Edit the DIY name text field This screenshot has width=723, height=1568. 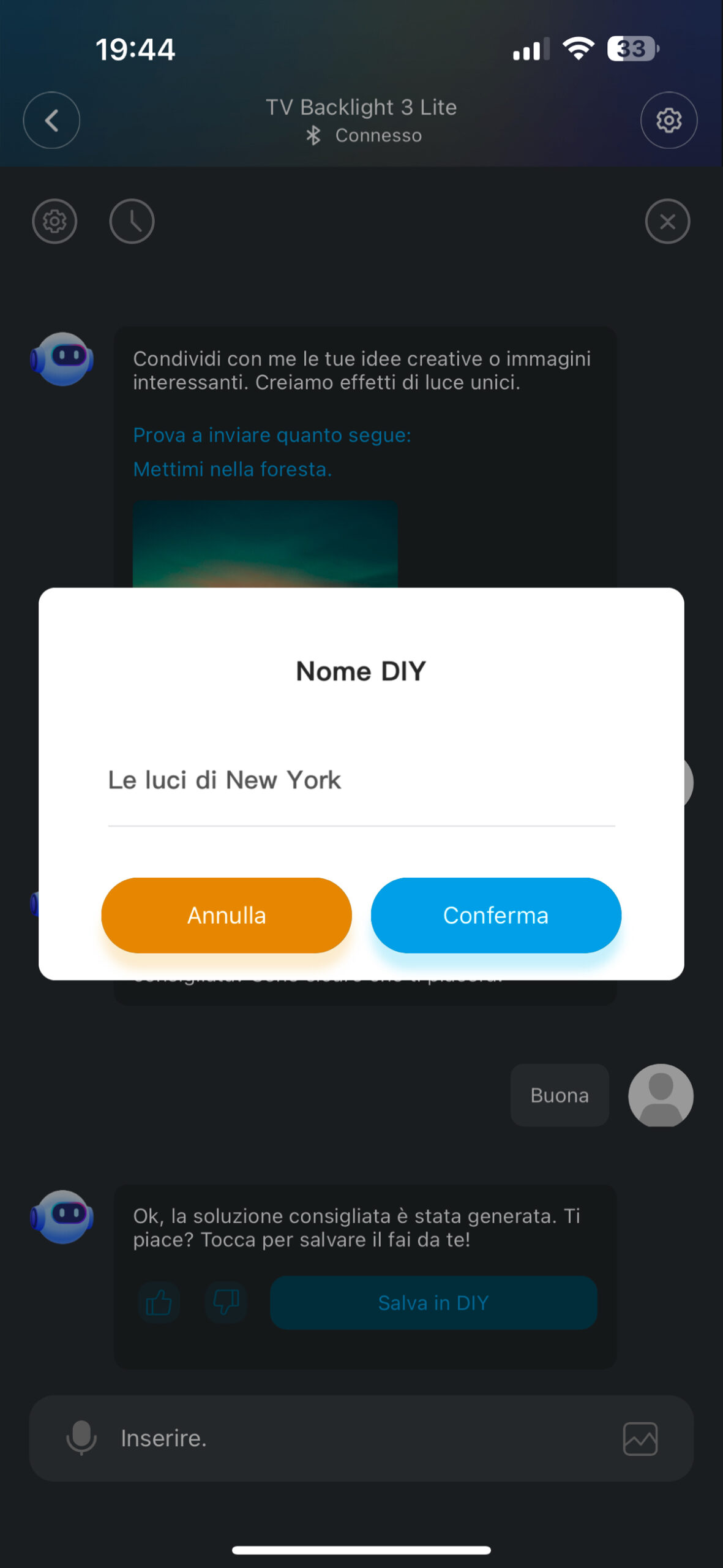[x=361, y=780]
